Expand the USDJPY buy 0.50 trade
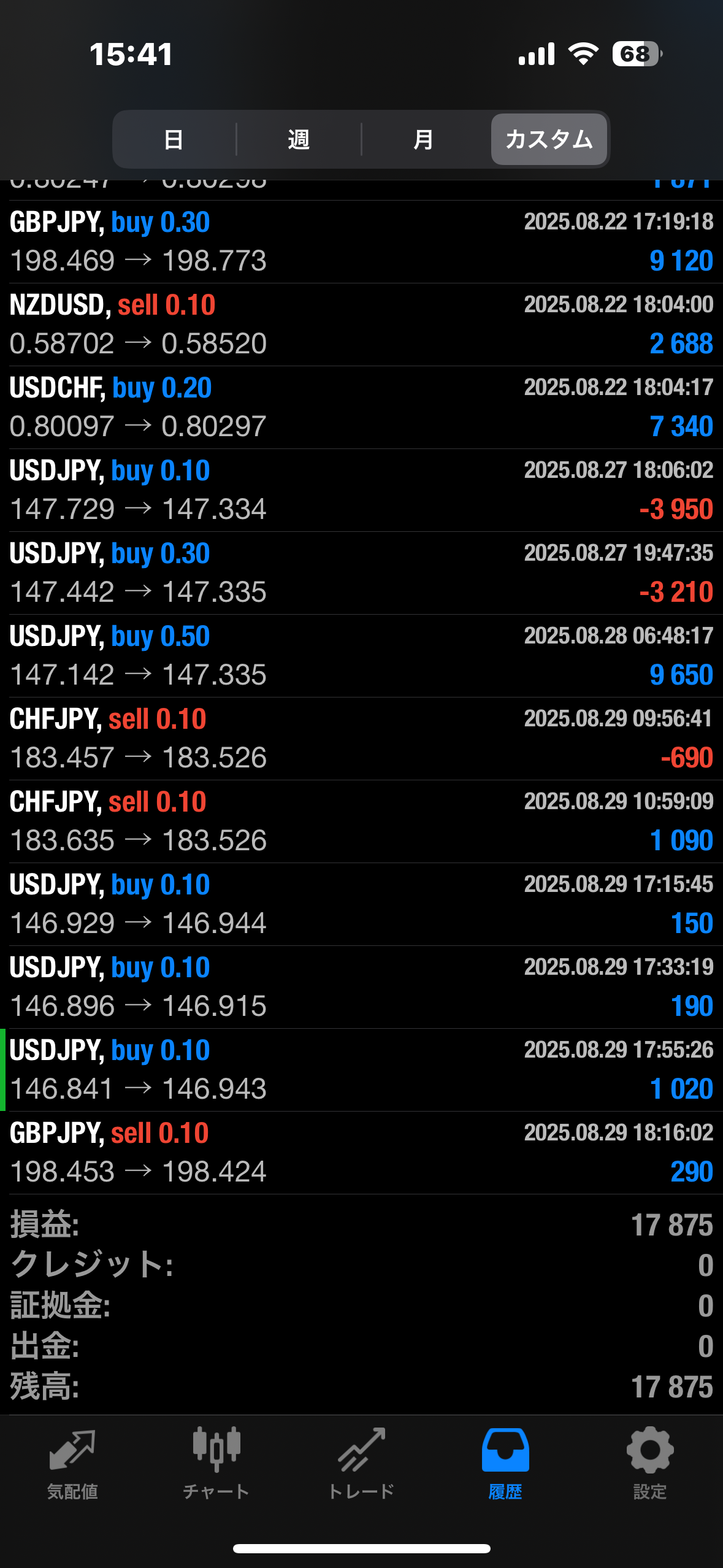 tap(361, 656)
